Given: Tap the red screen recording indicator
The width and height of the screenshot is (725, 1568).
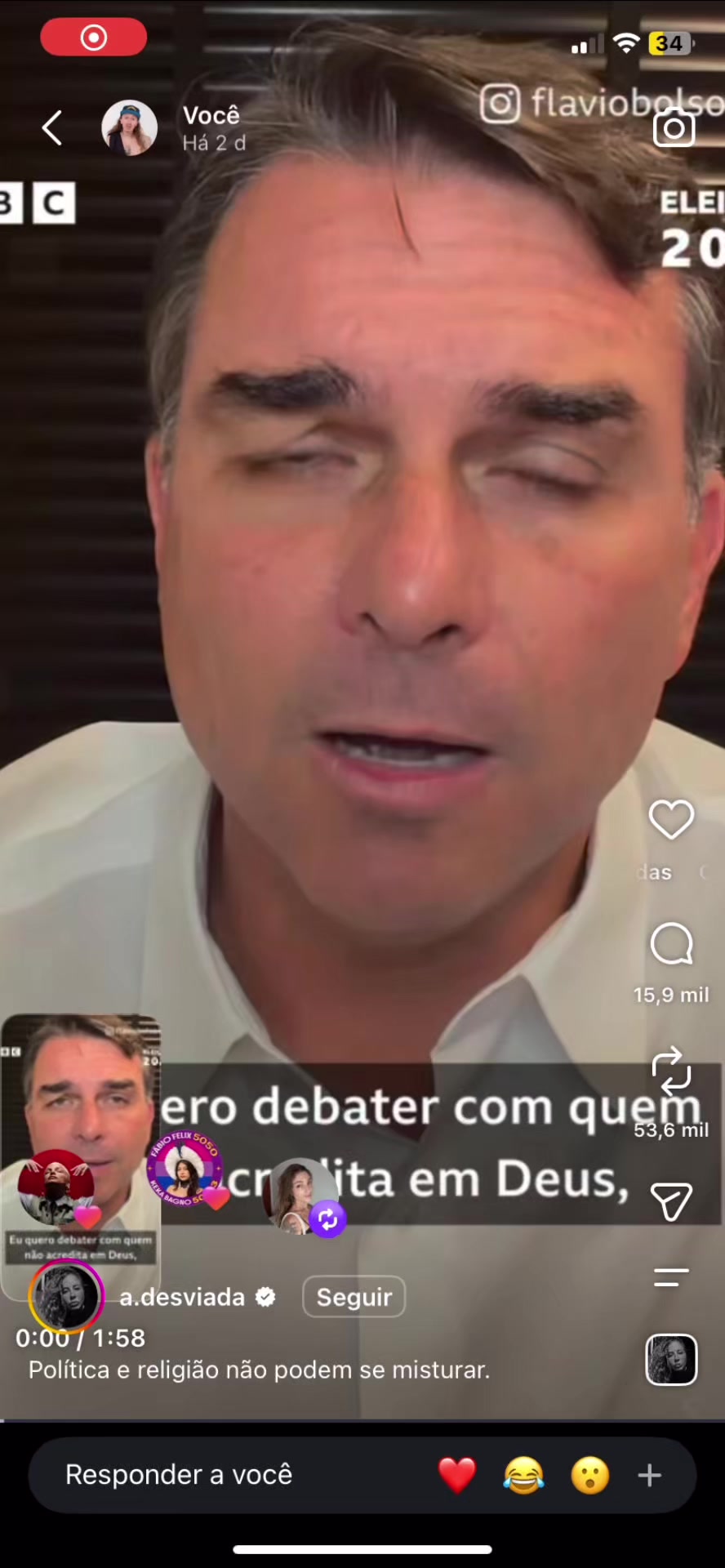Looking at the screenshot, I should tap(94, 38).
